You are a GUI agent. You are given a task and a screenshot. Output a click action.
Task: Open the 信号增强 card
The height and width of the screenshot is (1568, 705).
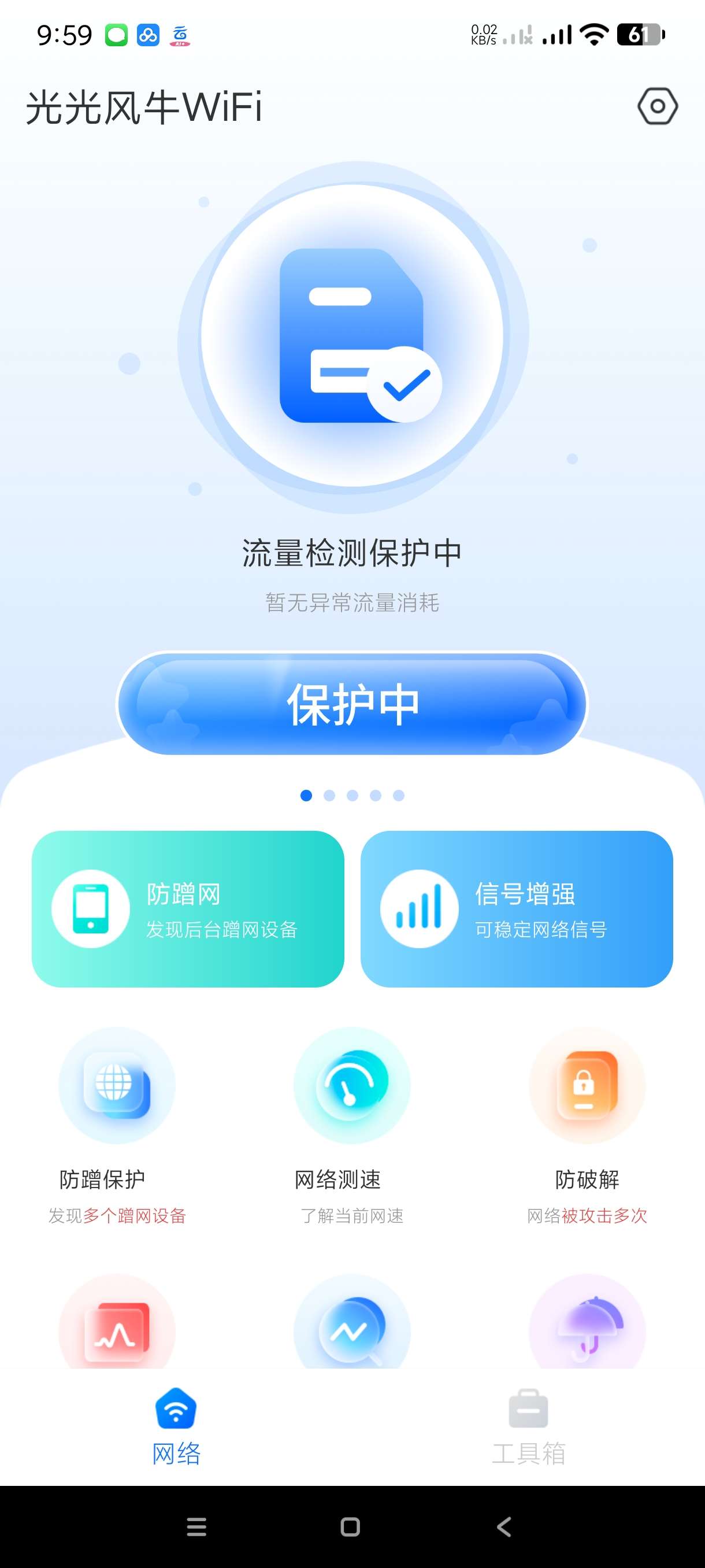click(x=517, y=909)
